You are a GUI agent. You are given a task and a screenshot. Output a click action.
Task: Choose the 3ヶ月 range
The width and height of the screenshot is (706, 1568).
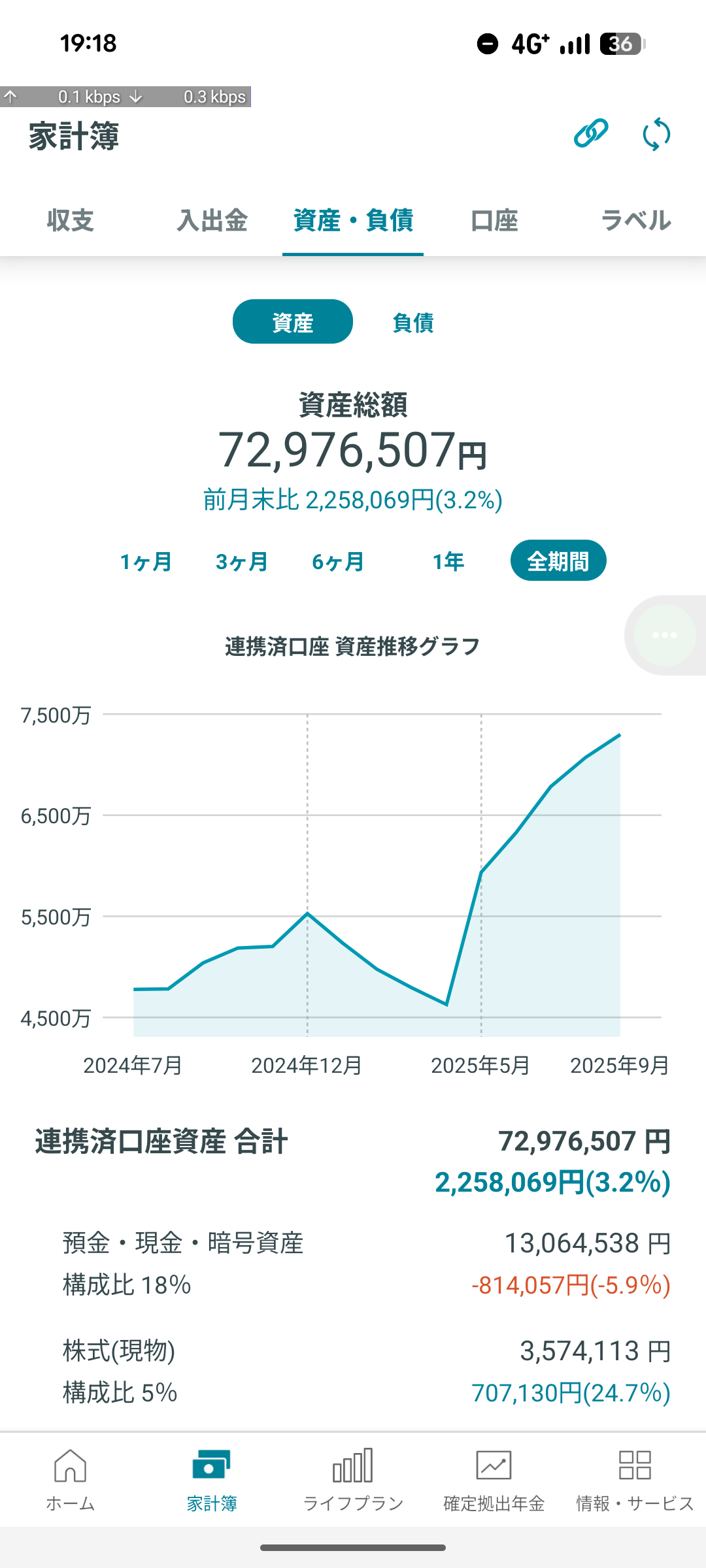click(242, 561)
